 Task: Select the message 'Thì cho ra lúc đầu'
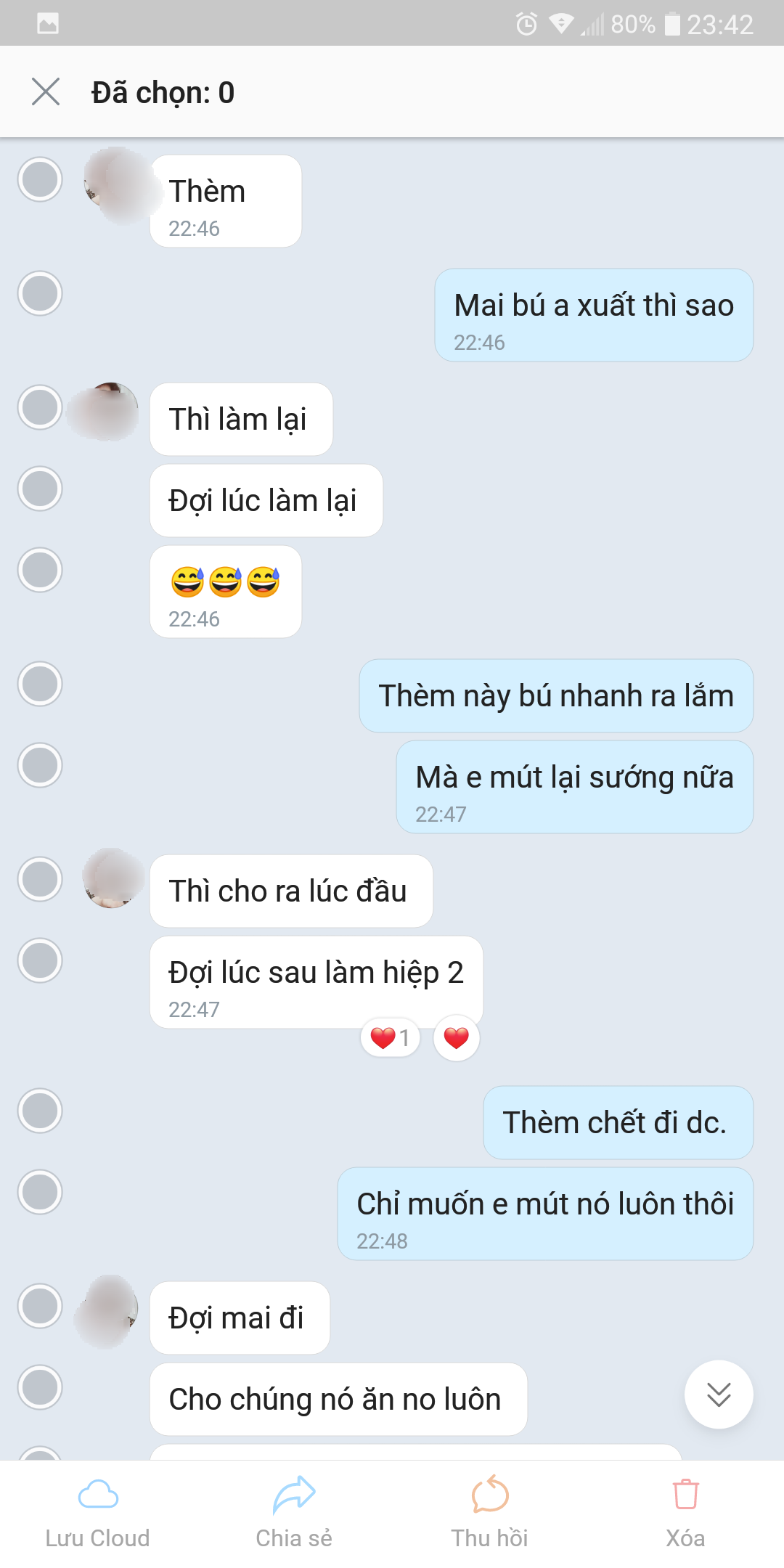tap(40, 879)
